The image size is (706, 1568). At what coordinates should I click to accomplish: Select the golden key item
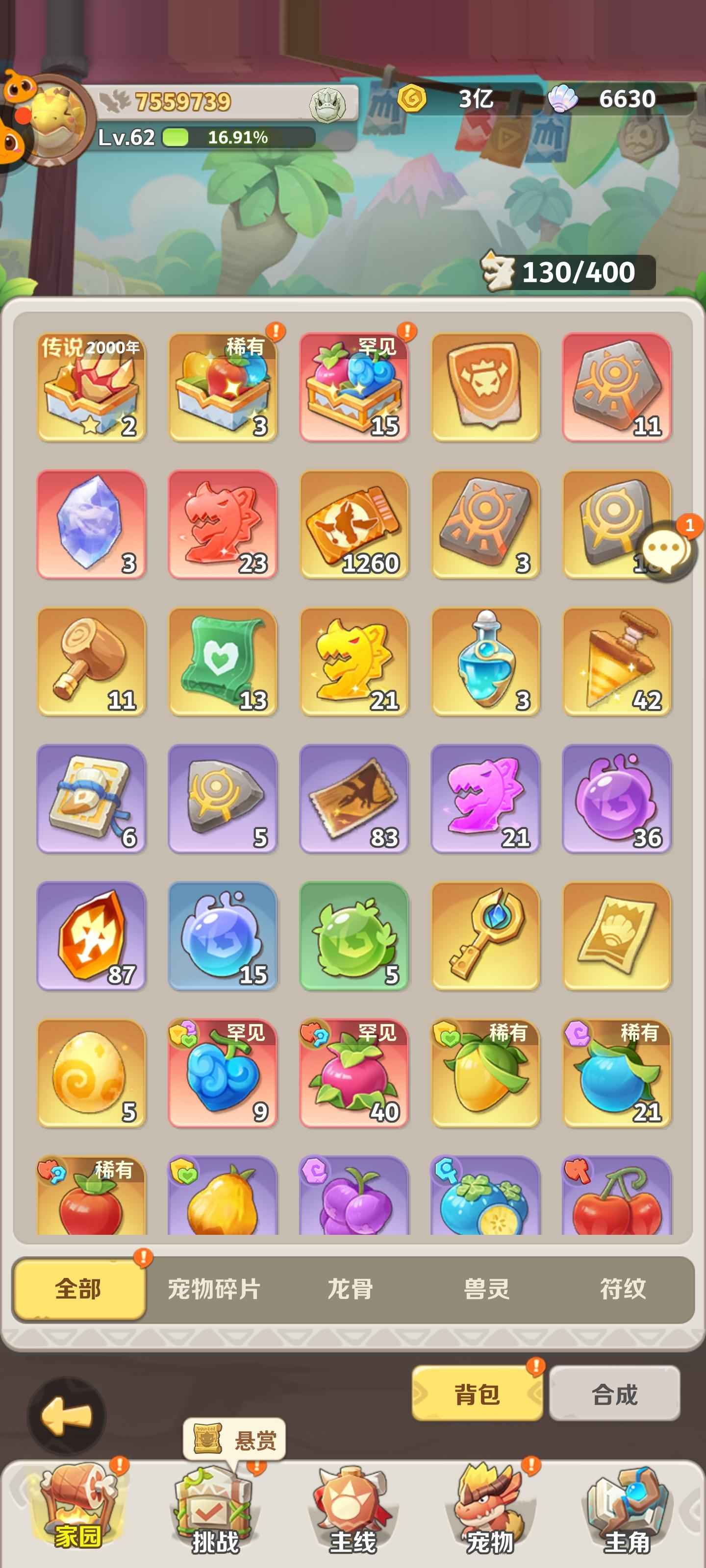tap(485, 936)
